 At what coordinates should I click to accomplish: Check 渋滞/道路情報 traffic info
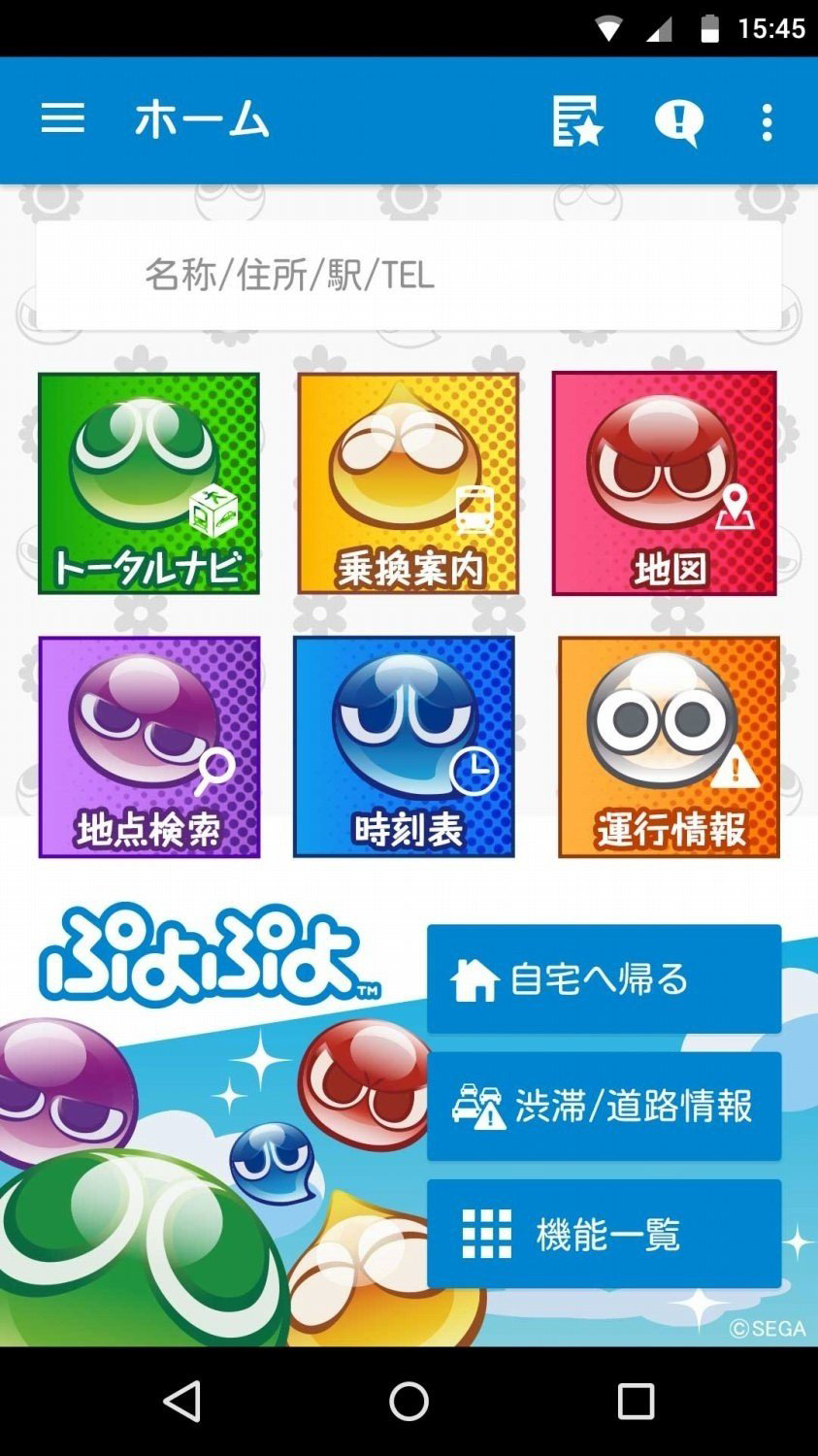coord(604,1106)
